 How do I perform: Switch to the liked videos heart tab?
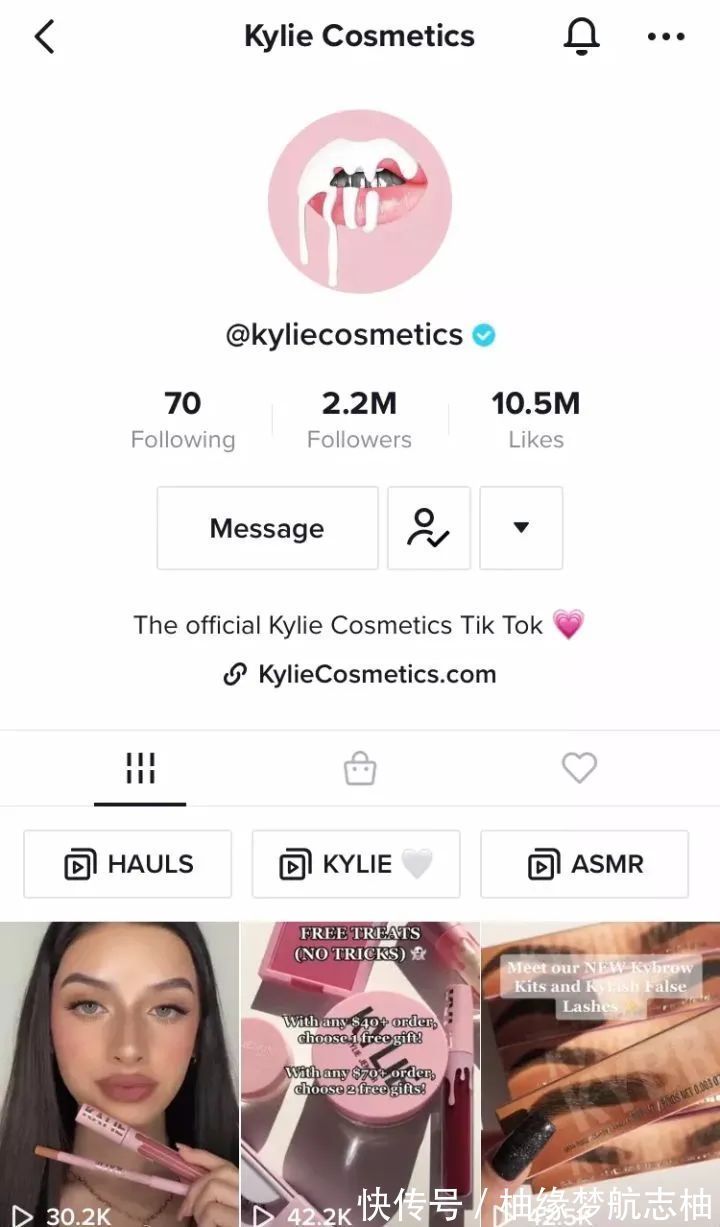click(x=579, y=768)
